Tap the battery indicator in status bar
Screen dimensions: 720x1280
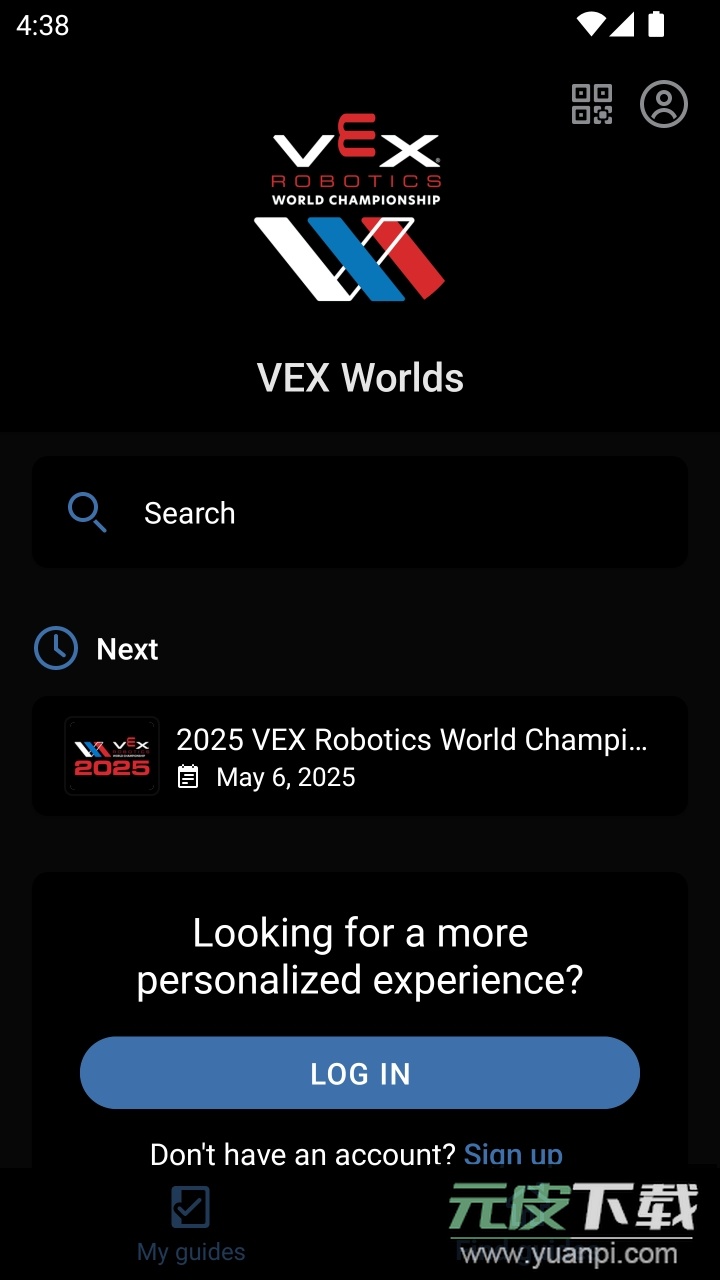[x=655, y=26]
